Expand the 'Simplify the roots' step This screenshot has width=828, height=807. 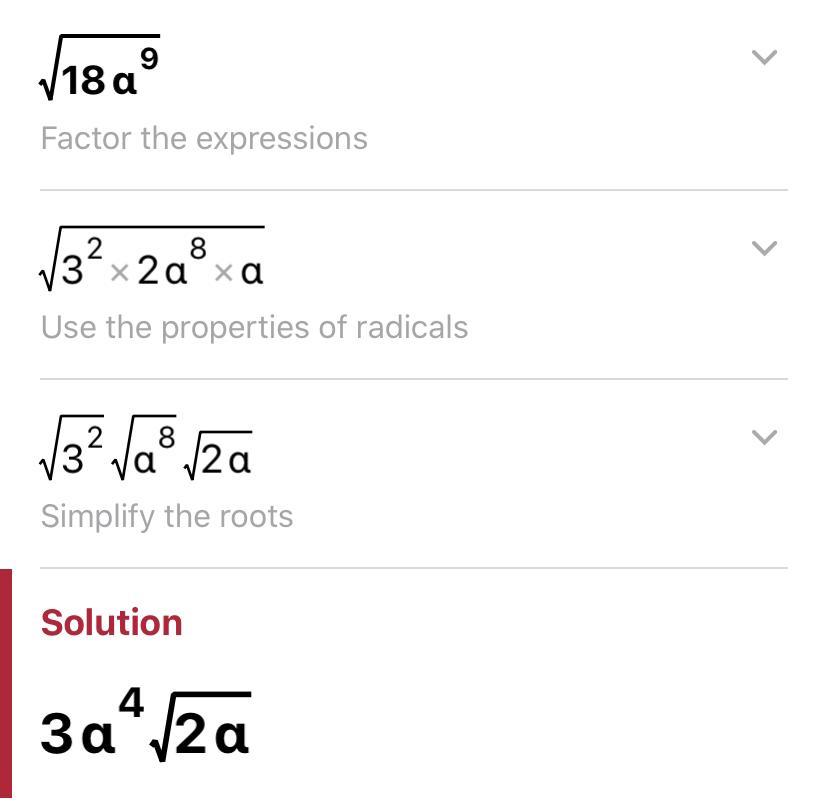[x=764, y=437]
